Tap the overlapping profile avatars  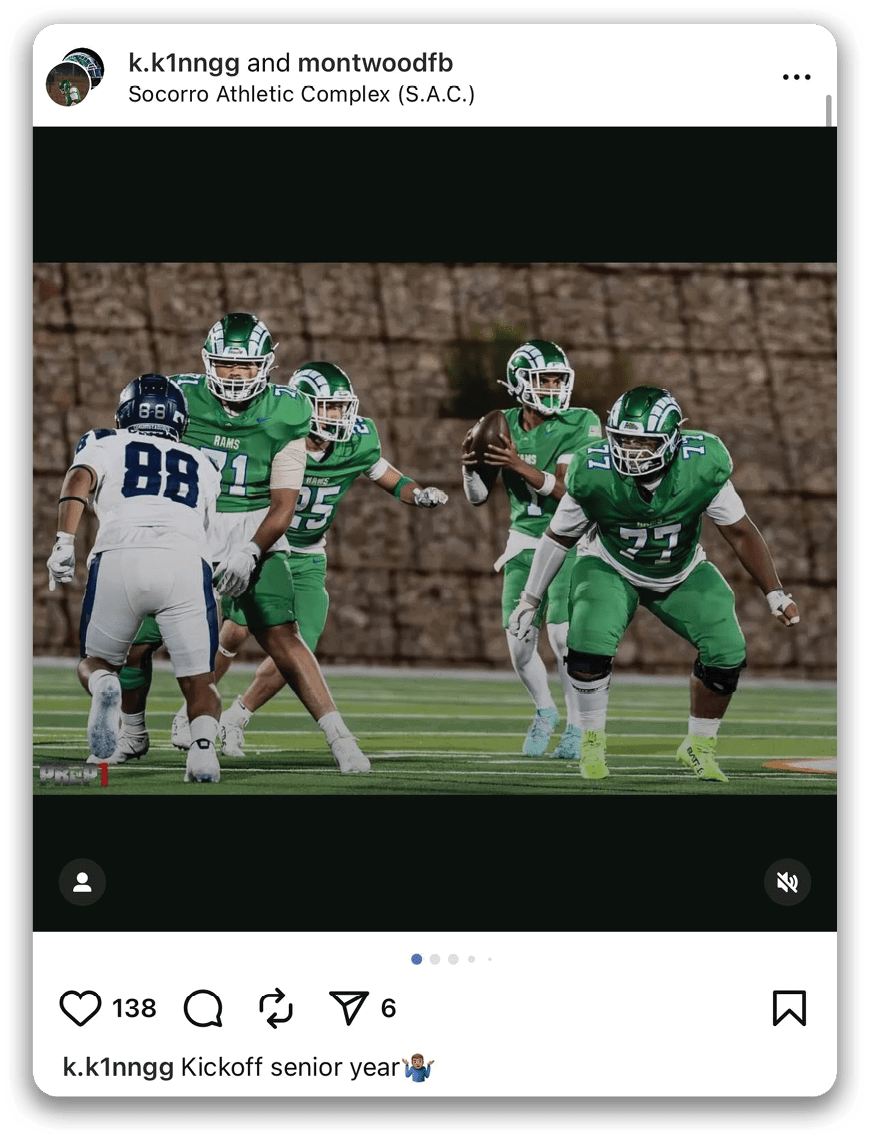click(74, 78)
